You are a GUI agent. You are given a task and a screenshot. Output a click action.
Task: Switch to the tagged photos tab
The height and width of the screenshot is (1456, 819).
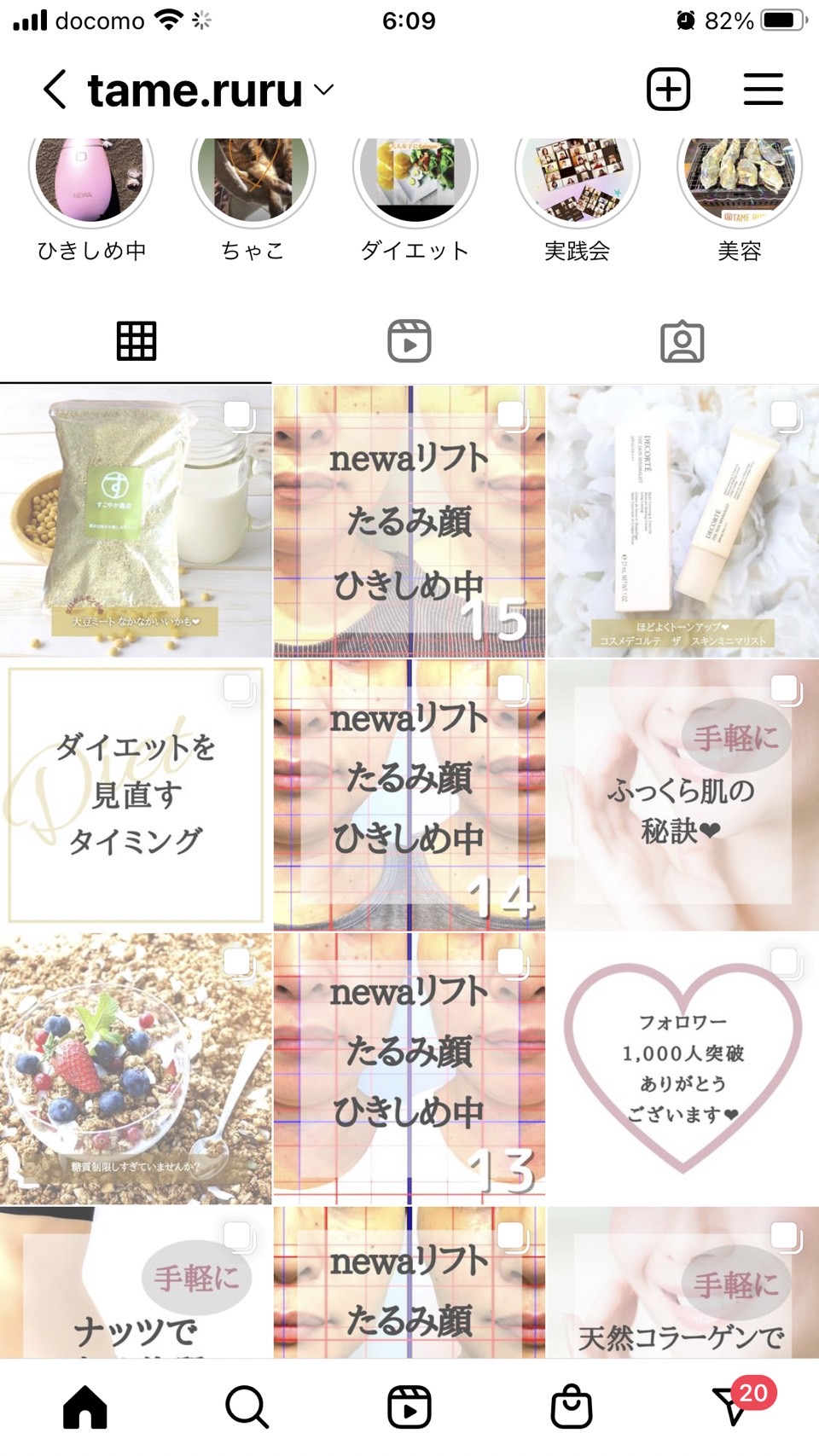682,341
